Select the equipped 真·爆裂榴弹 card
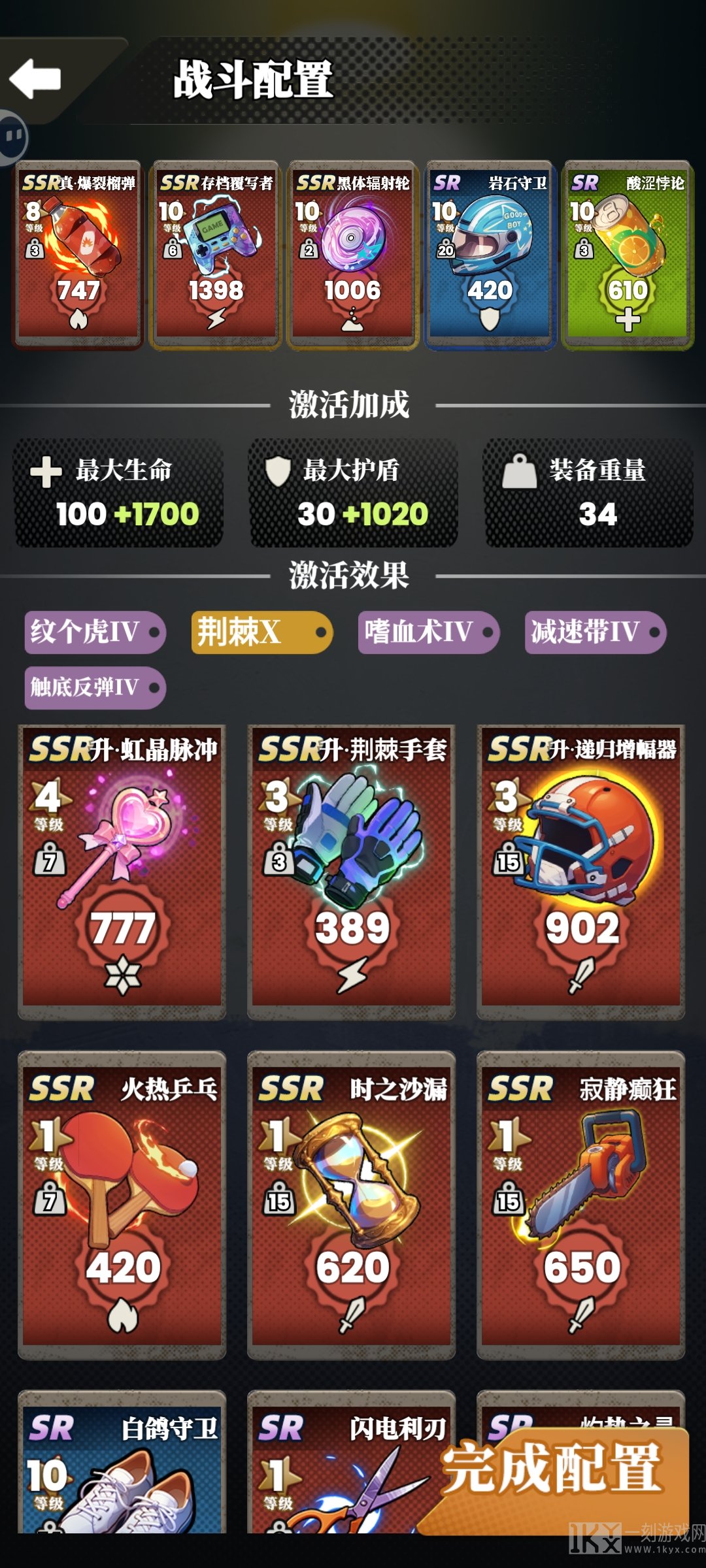The height and width of the screenshot is (1568, 706). [78, 255]
